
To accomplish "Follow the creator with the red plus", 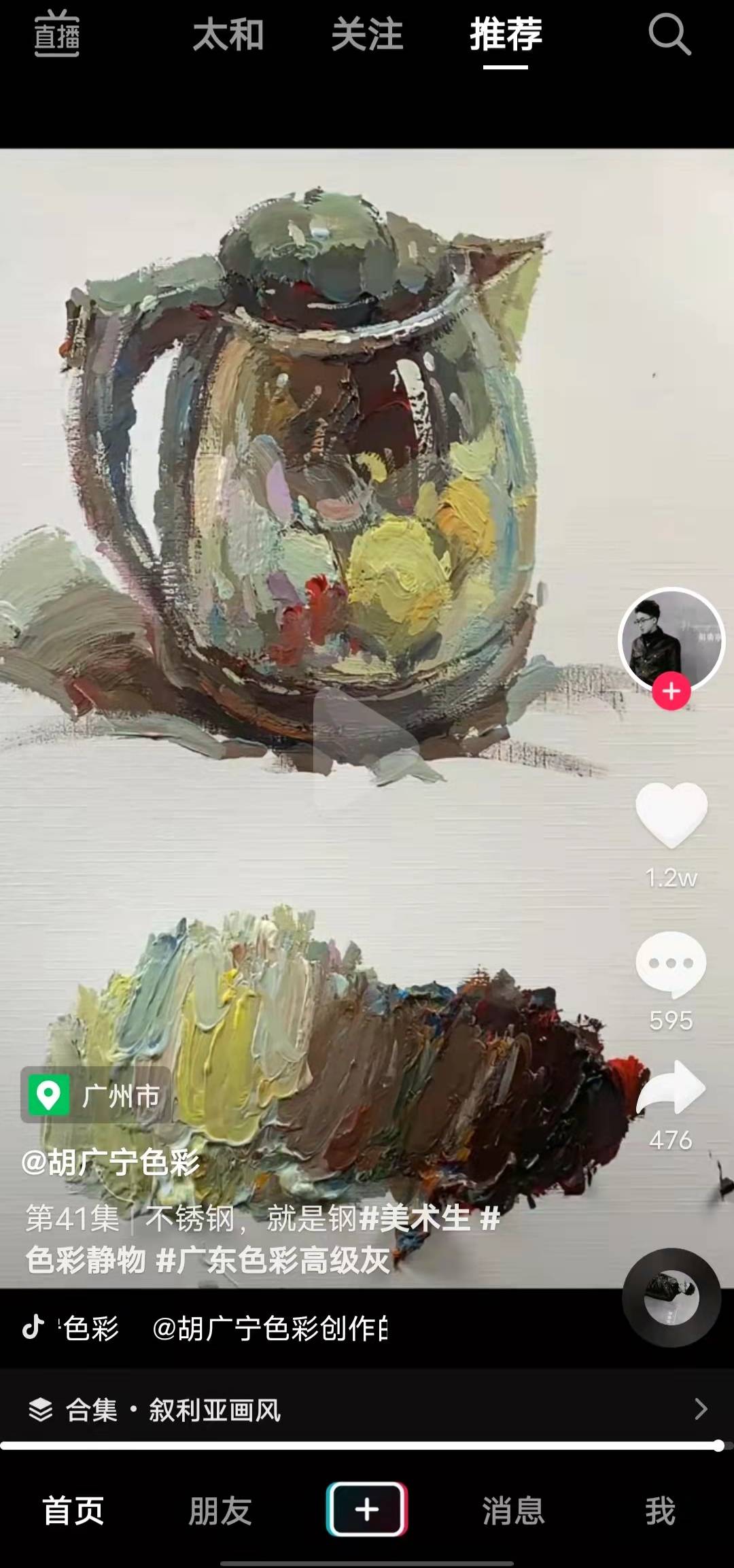I will pyautogui.click(x=671, y=692).
